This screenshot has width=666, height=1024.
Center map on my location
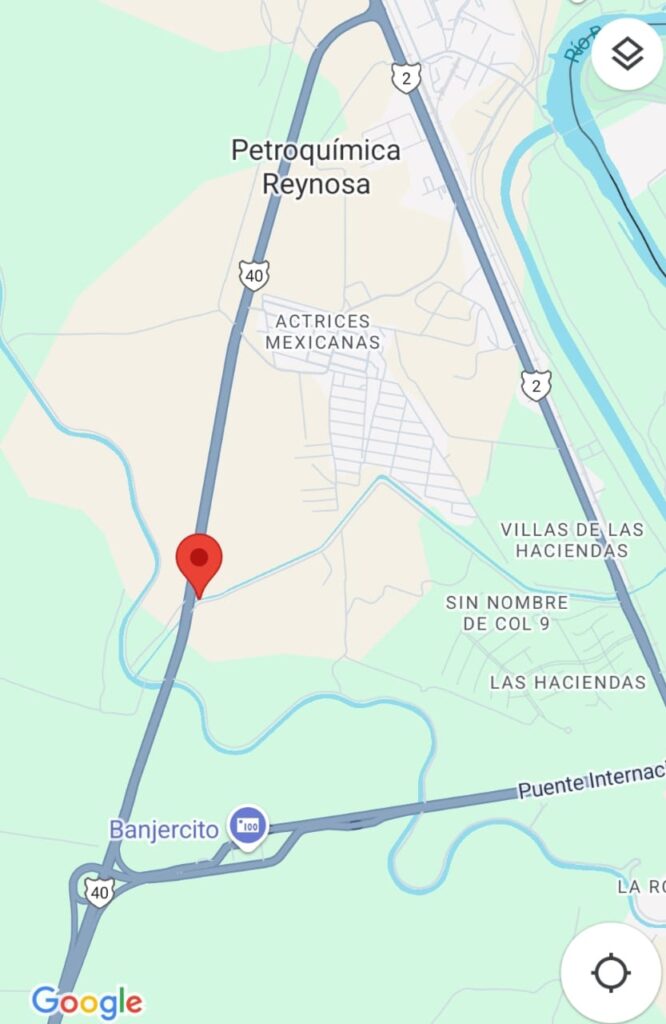point(610,972)
